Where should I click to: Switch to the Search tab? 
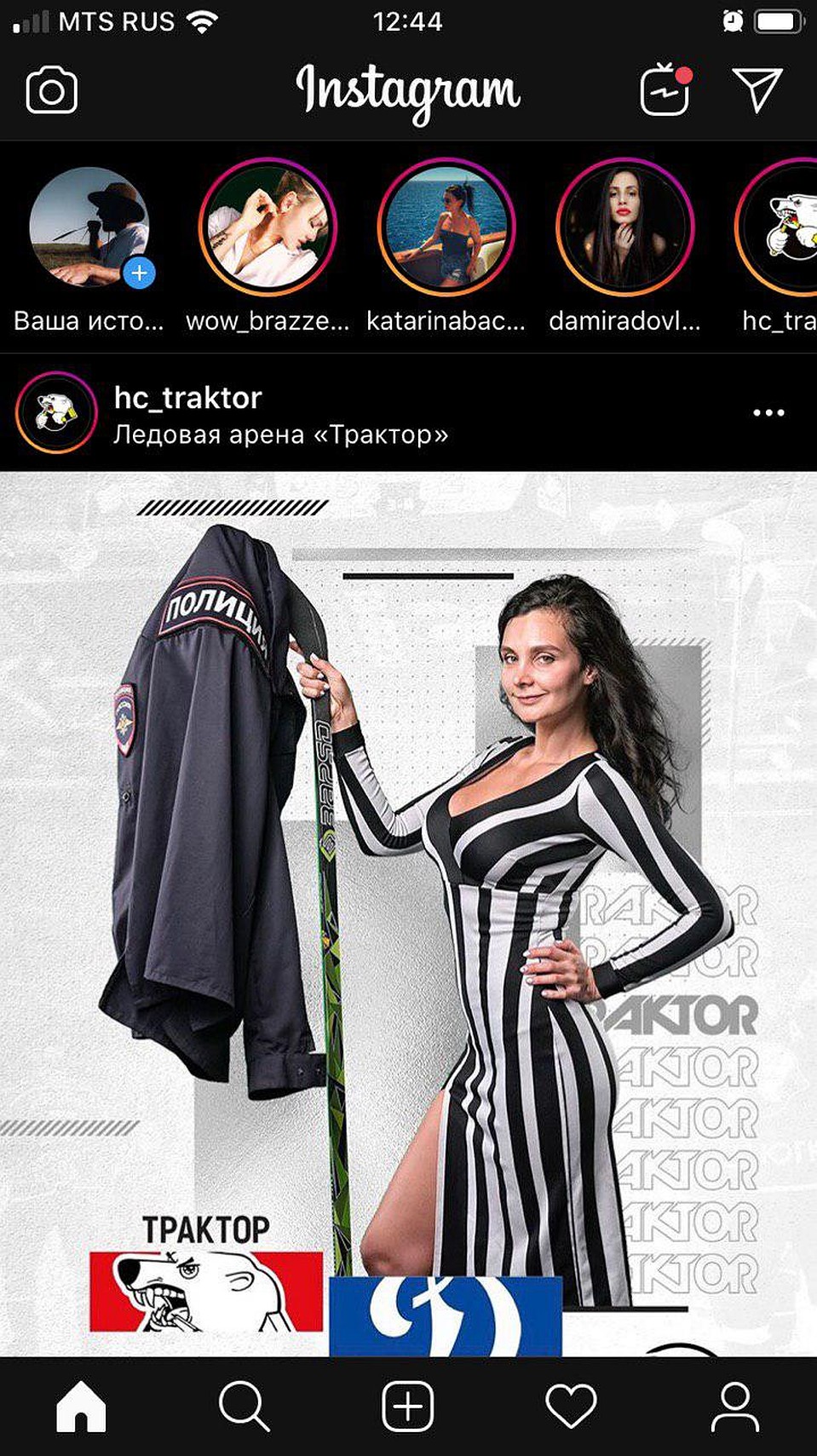pos(245,1407)
